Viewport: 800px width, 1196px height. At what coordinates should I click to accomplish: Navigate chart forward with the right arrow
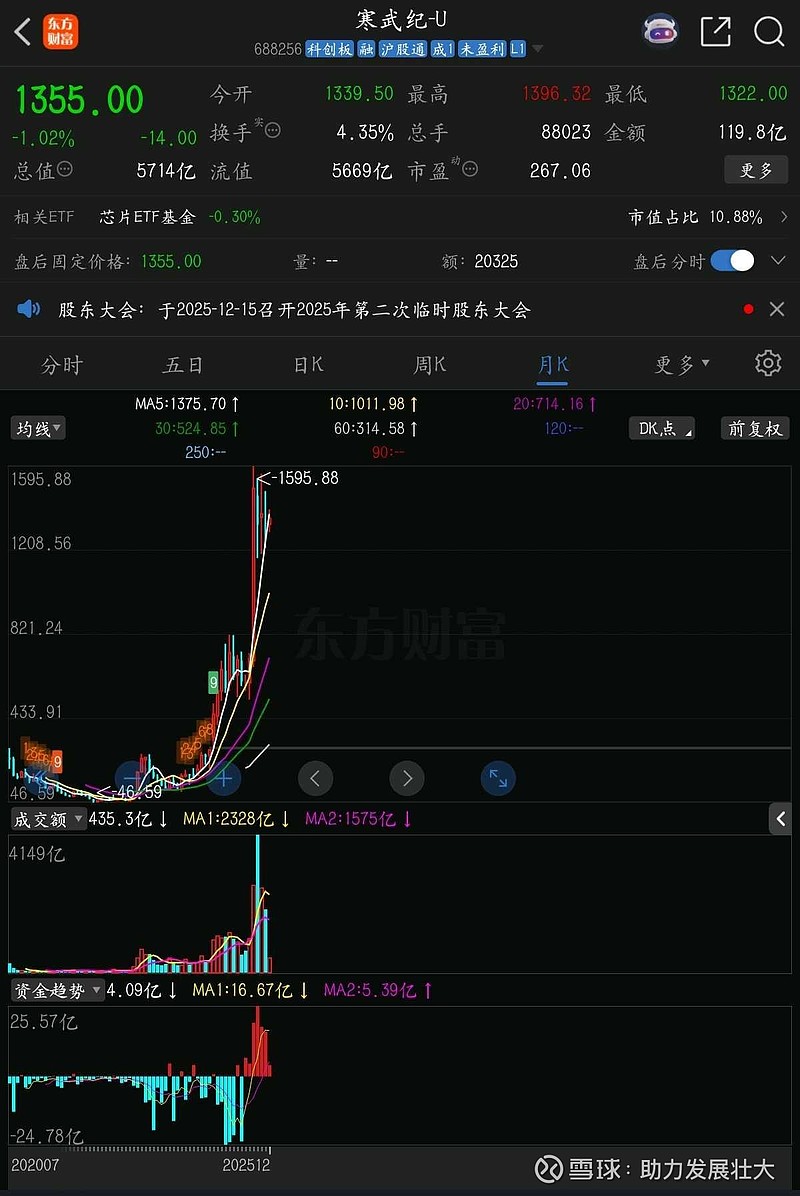(406, 778)
